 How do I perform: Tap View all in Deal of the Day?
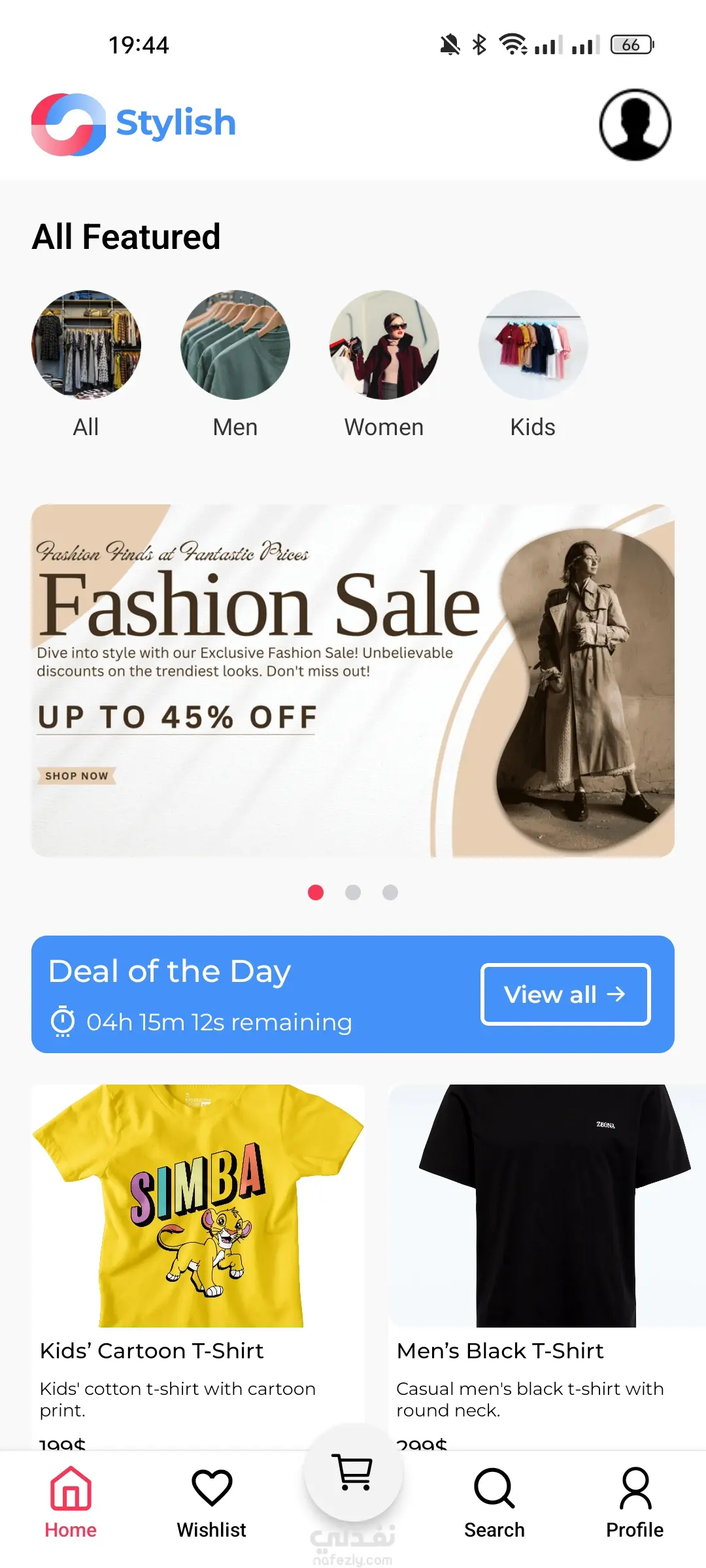click(565, 994)
